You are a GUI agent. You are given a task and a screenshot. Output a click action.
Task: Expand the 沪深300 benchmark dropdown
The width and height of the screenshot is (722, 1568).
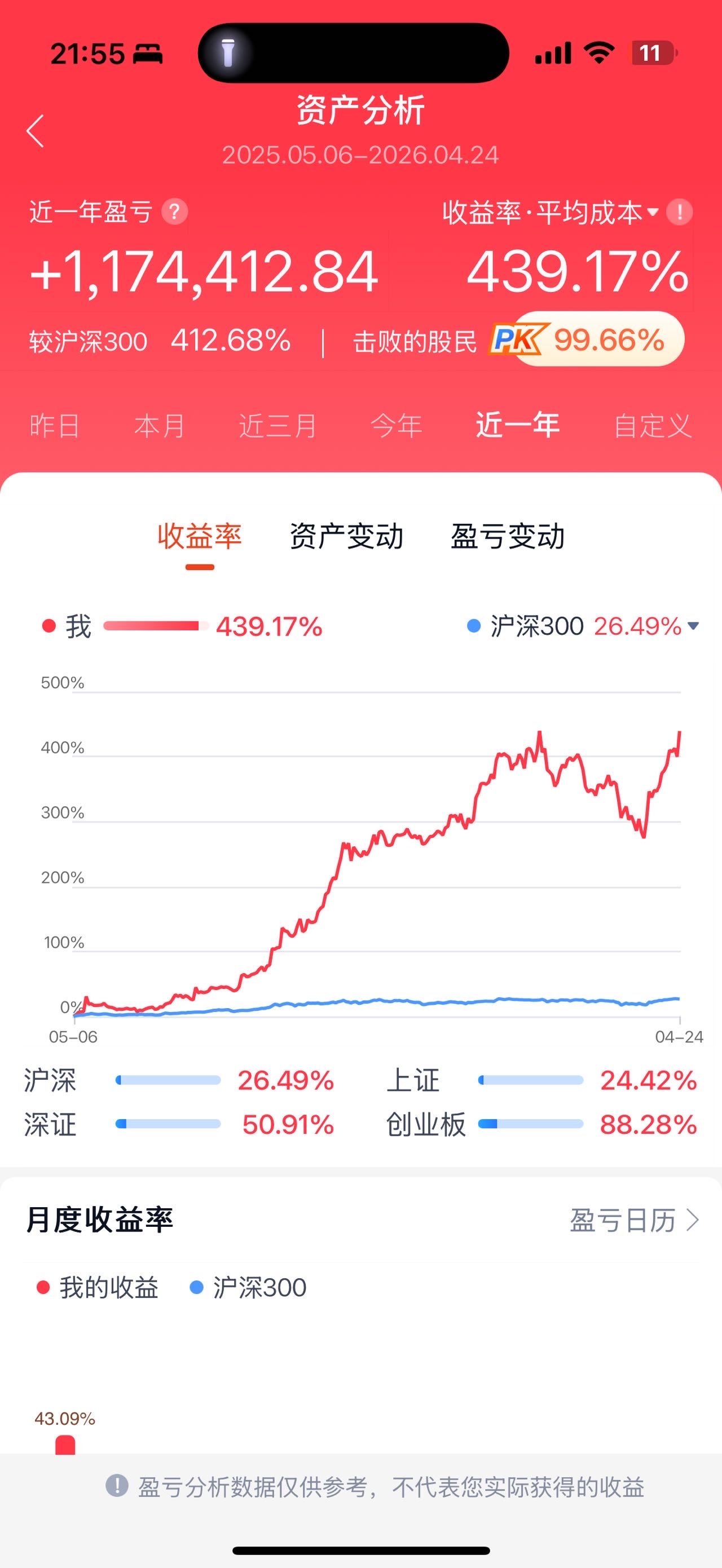[x=693, y=626]
